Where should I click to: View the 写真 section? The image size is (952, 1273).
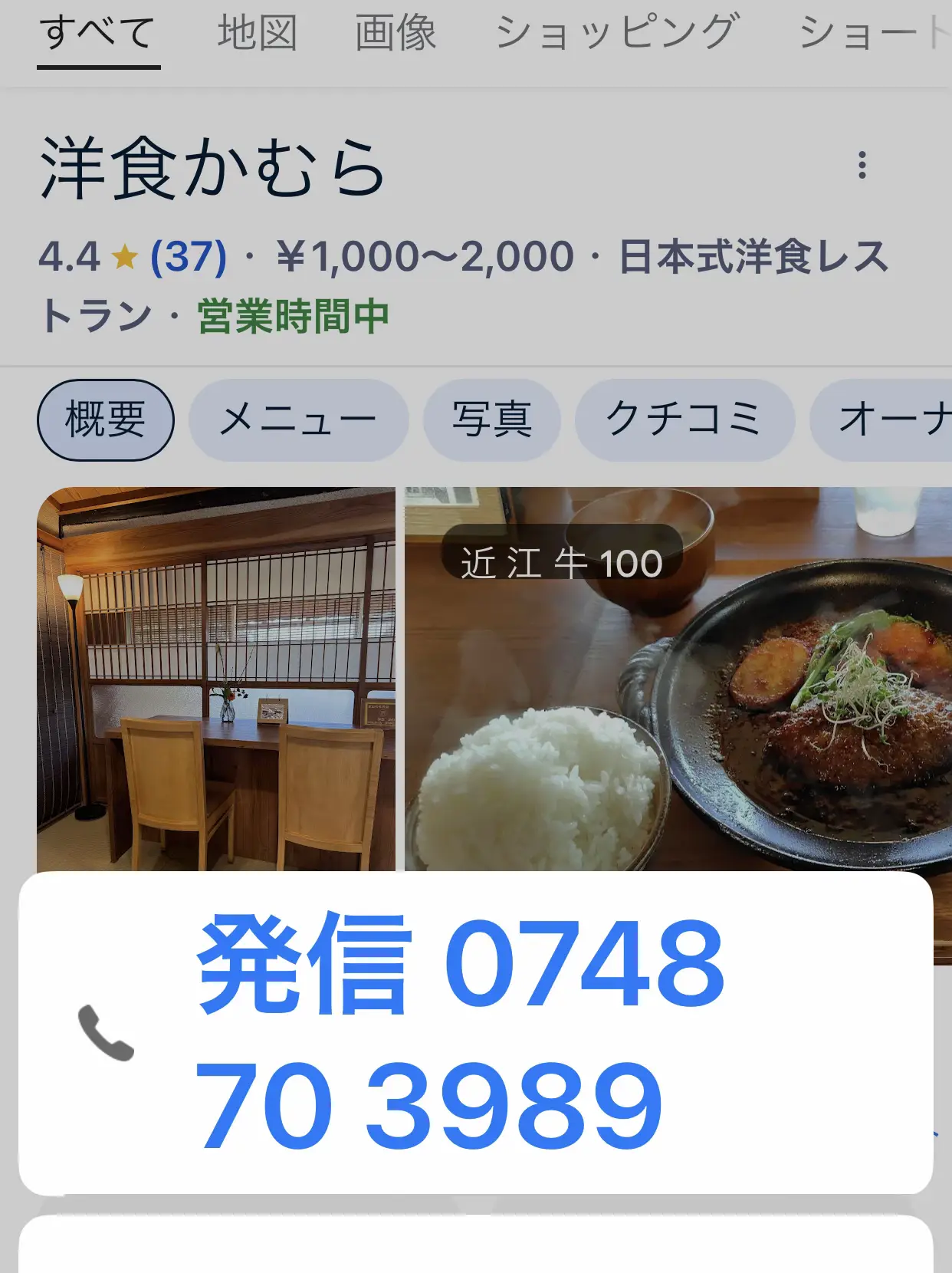click(x=491, y=420)
